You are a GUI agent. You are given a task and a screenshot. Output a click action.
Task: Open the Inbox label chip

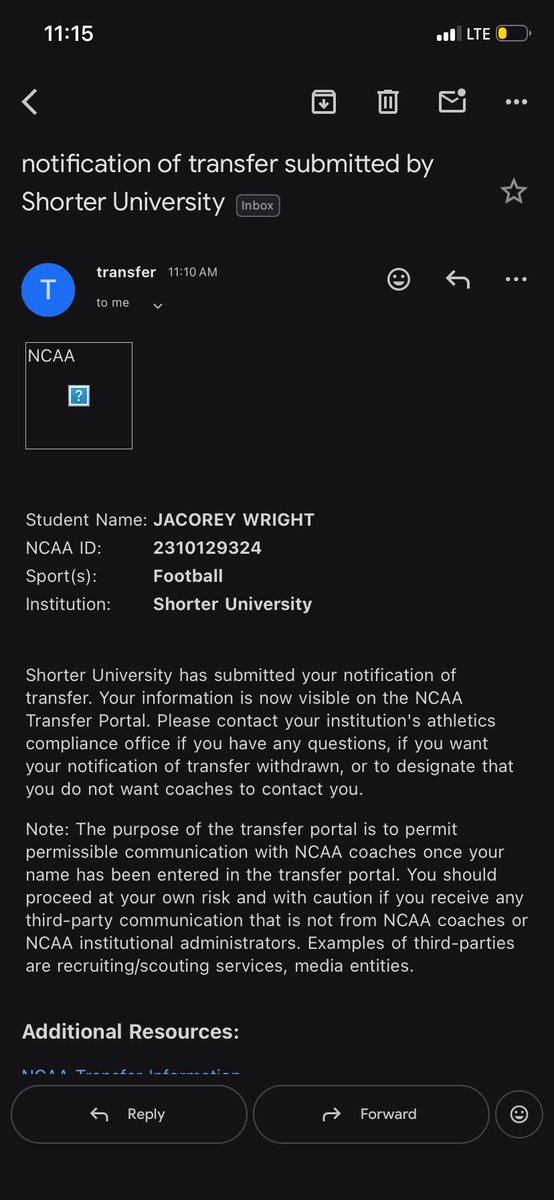(x=258, y=205)
